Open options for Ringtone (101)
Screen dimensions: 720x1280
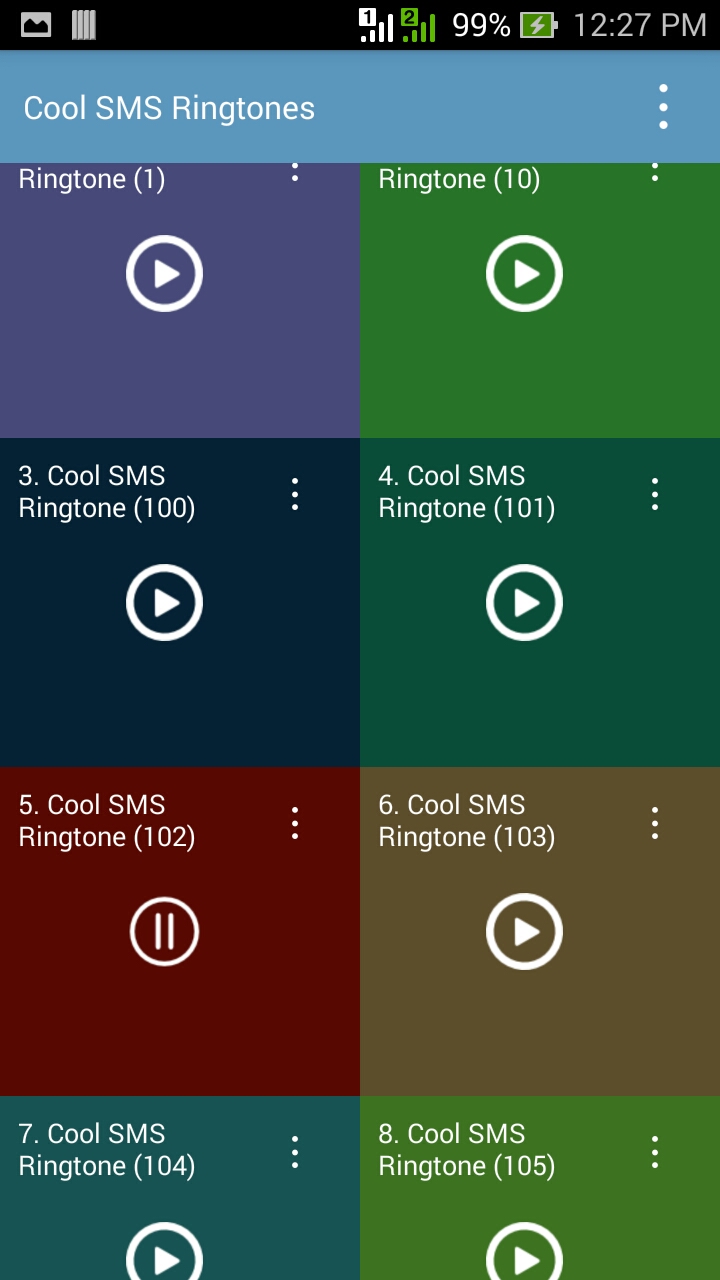point(654,492)
